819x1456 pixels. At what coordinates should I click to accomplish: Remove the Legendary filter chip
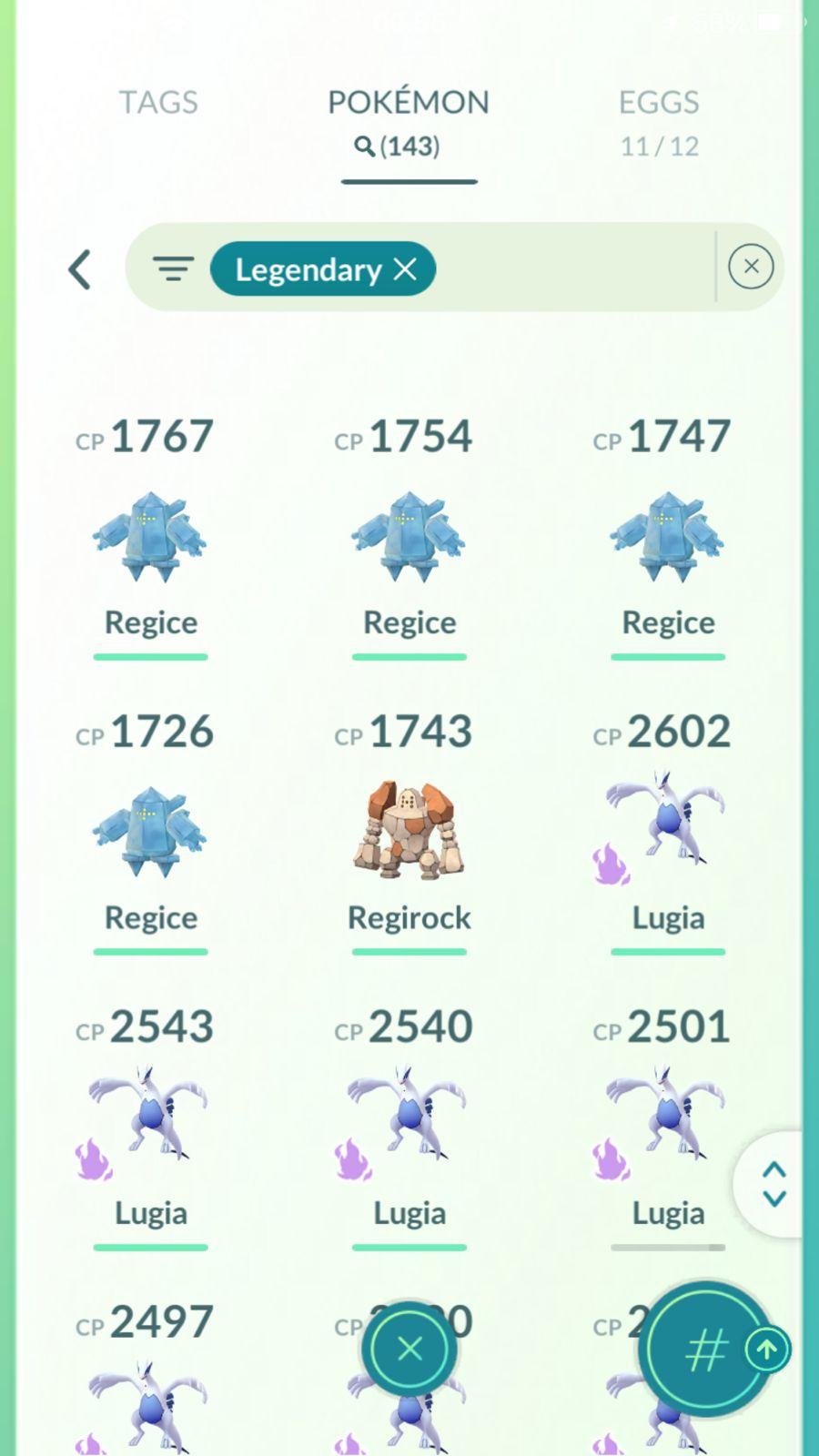pos(406,268)
